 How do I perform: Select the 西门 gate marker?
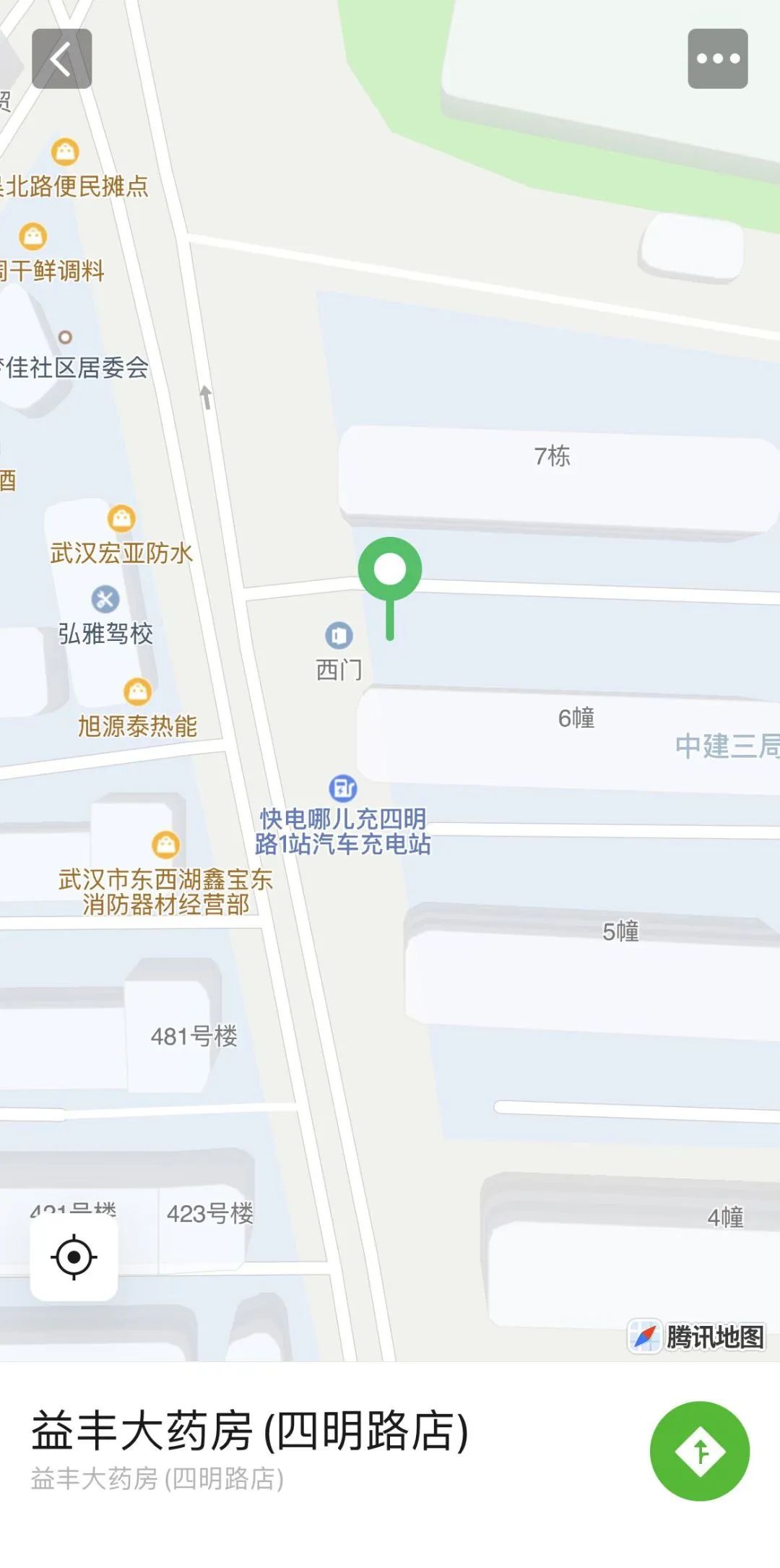coord(339,636)
